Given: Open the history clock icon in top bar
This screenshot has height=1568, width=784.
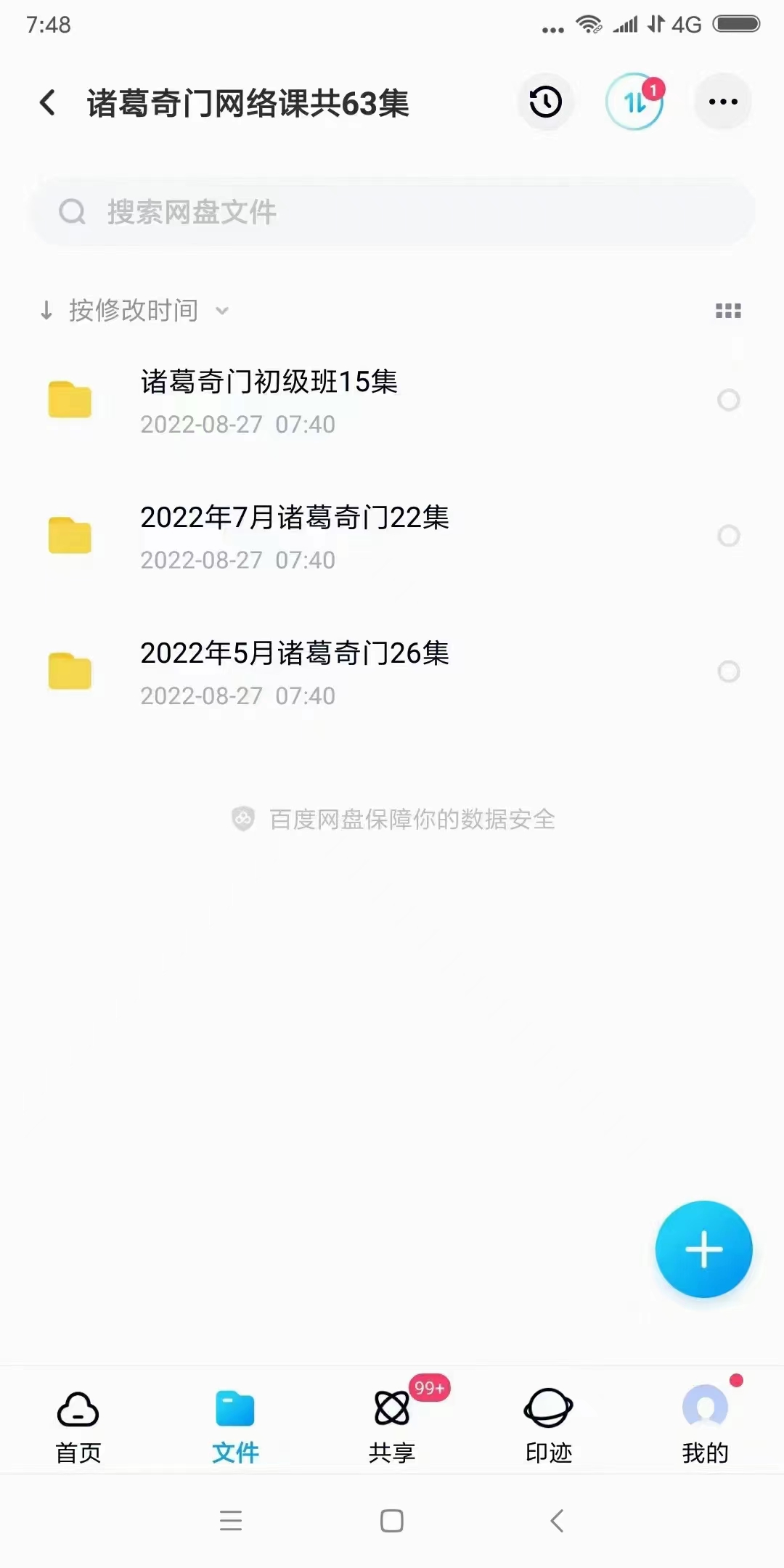Looking at the screenshot, I should pyautogui.click(x=545, y=102).
